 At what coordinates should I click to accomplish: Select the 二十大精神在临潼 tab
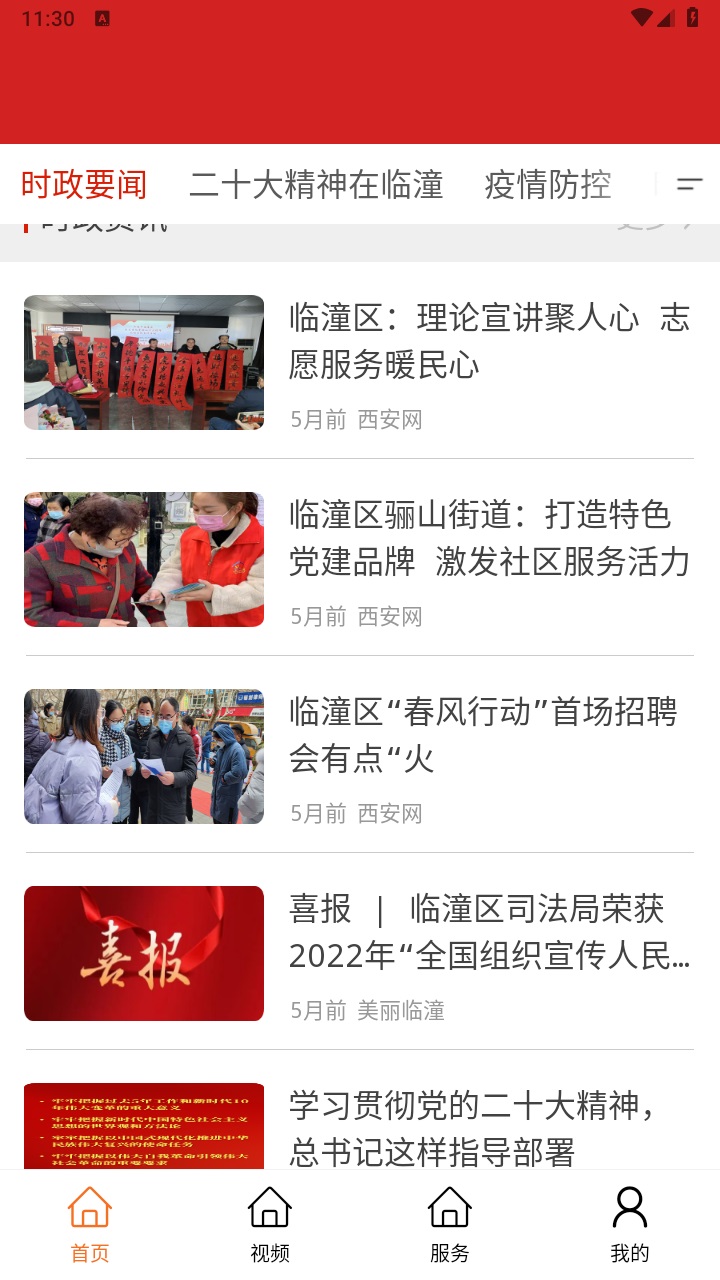point(316,185)
